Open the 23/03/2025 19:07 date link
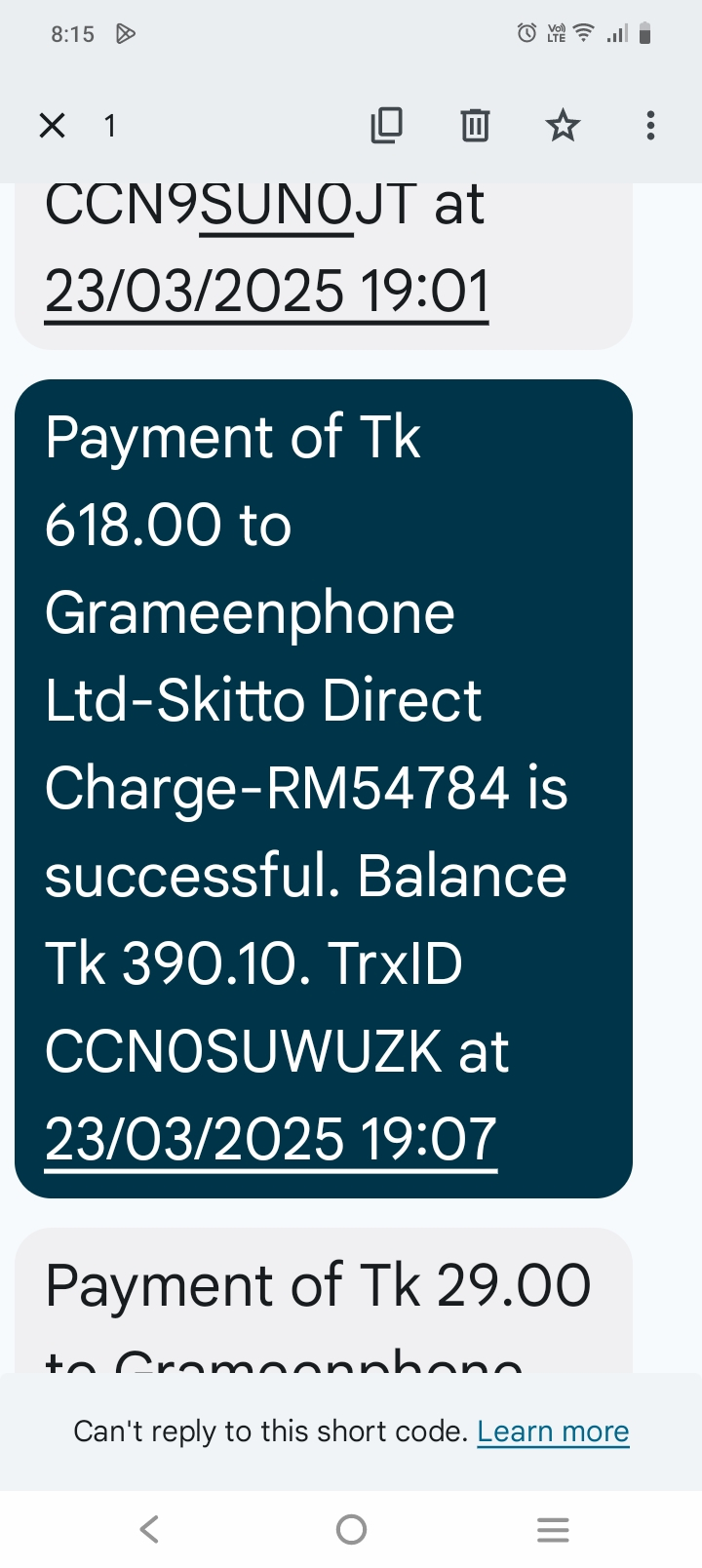This screenshot has height=1568, width=702. point(271,1139)
